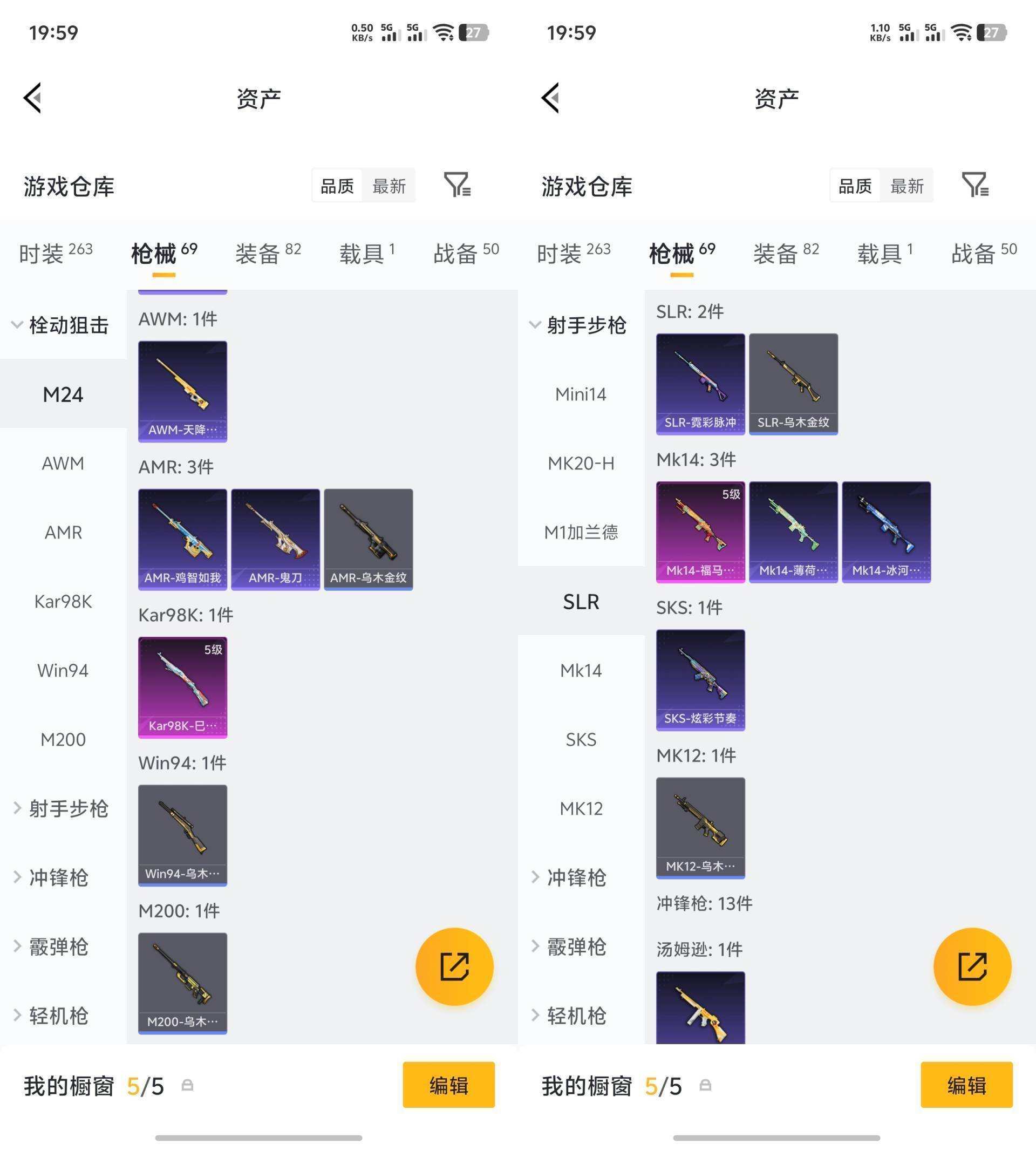Open filter options with the funnel icon
1036x1151 pixels.
tap(459, 185)
